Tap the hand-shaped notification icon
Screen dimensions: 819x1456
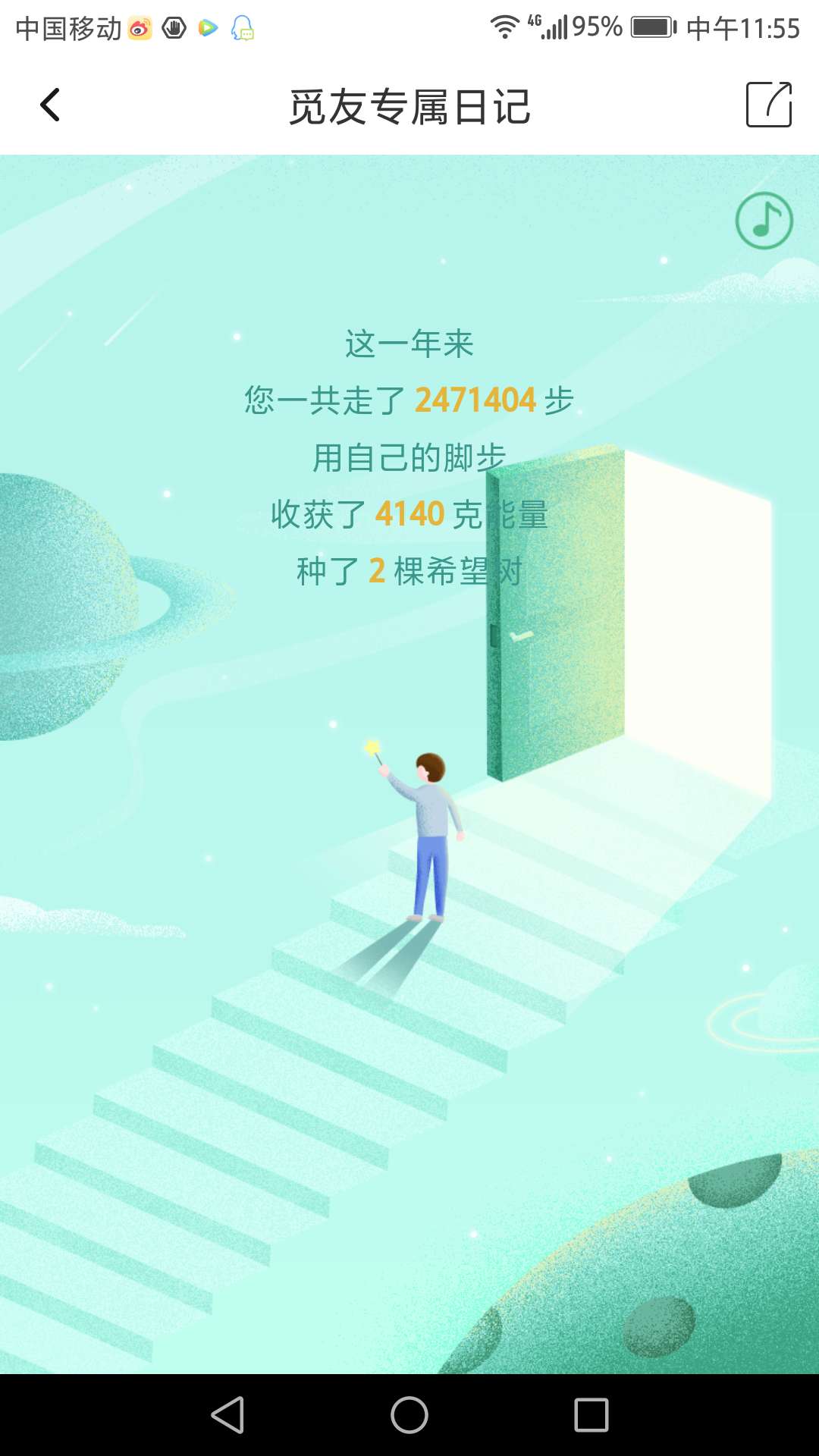coord(173,28)
